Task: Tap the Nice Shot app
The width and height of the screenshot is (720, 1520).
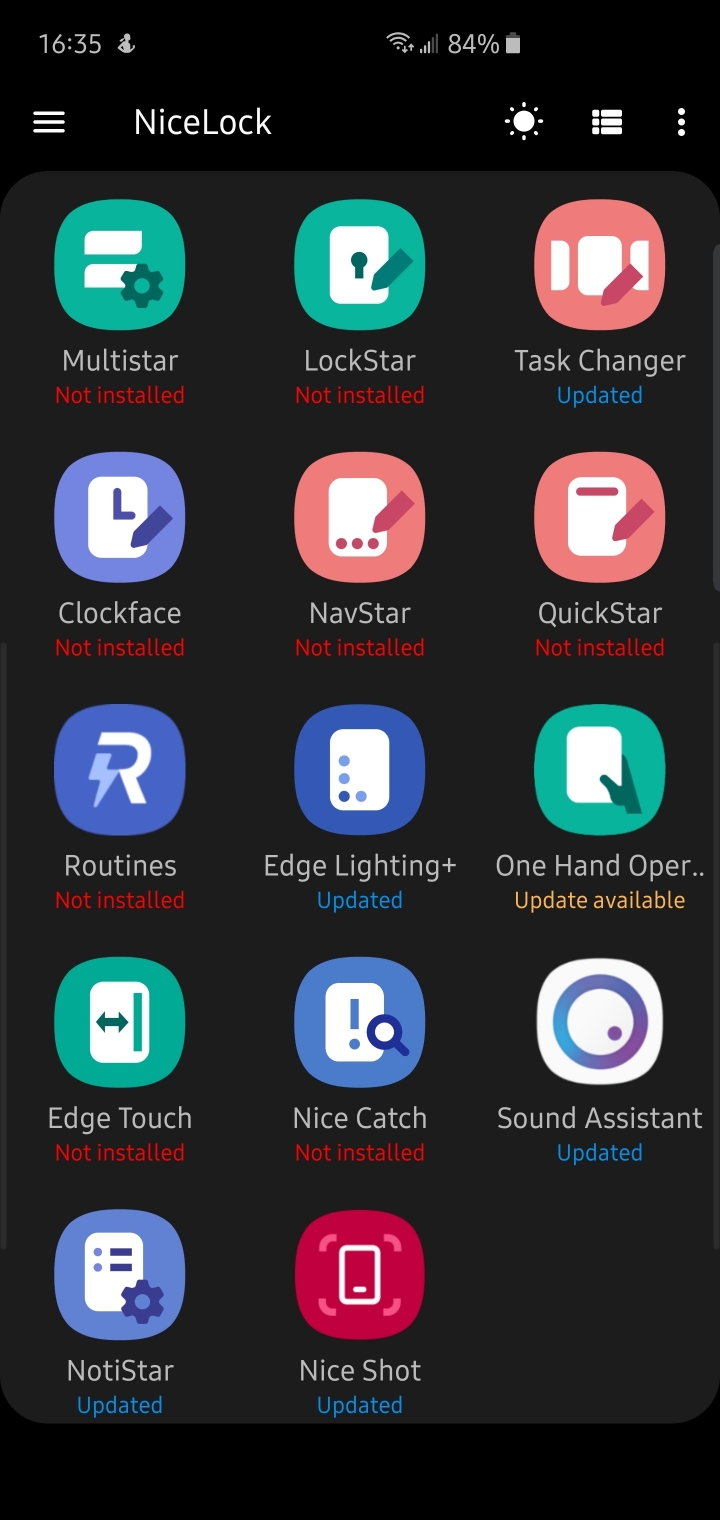Action: [360, 1275]
